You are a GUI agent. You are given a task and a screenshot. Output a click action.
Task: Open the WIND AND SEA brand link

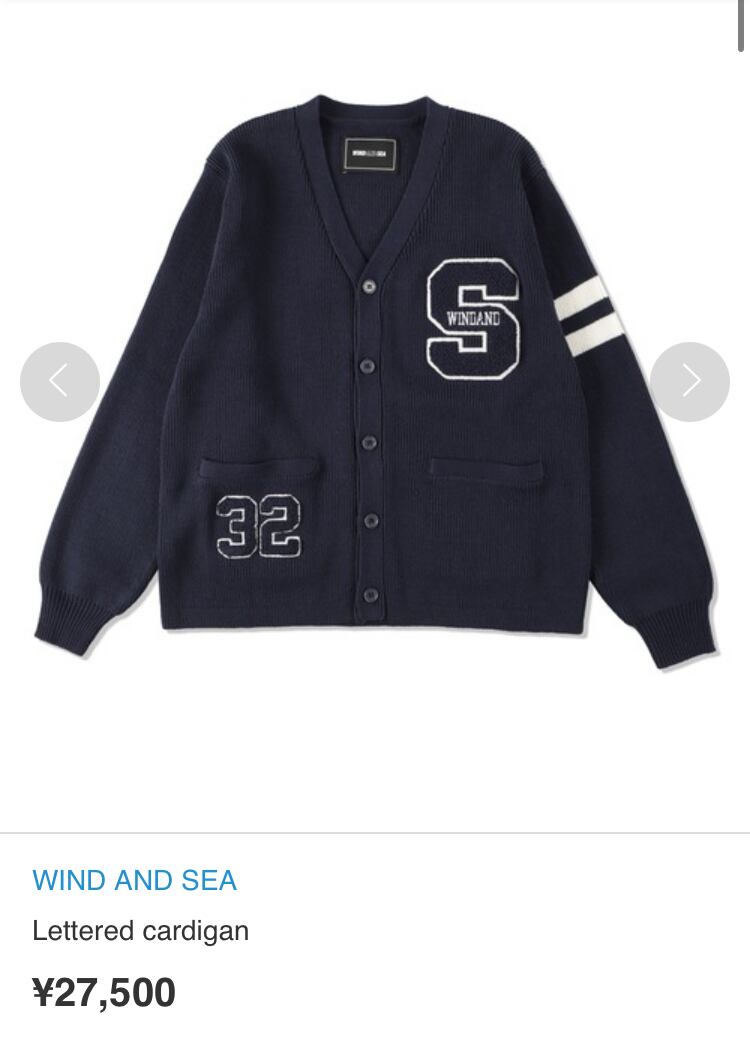[134, 880]
